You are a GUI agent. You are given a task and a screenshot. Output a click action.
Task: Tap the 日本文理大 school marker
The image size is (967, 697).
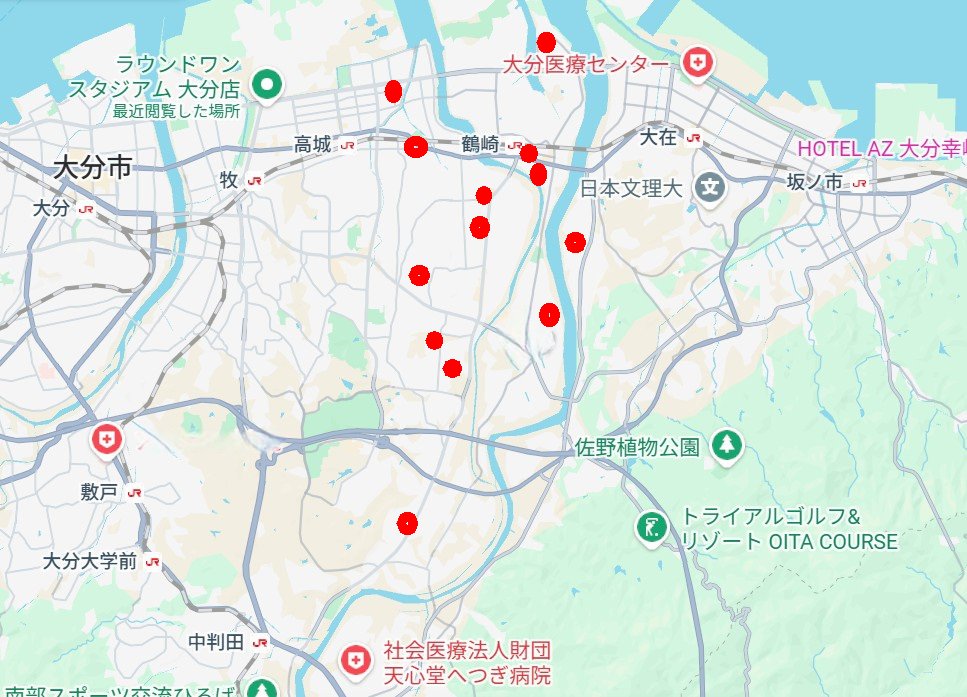pyautogui.click(x=711, y=186)
